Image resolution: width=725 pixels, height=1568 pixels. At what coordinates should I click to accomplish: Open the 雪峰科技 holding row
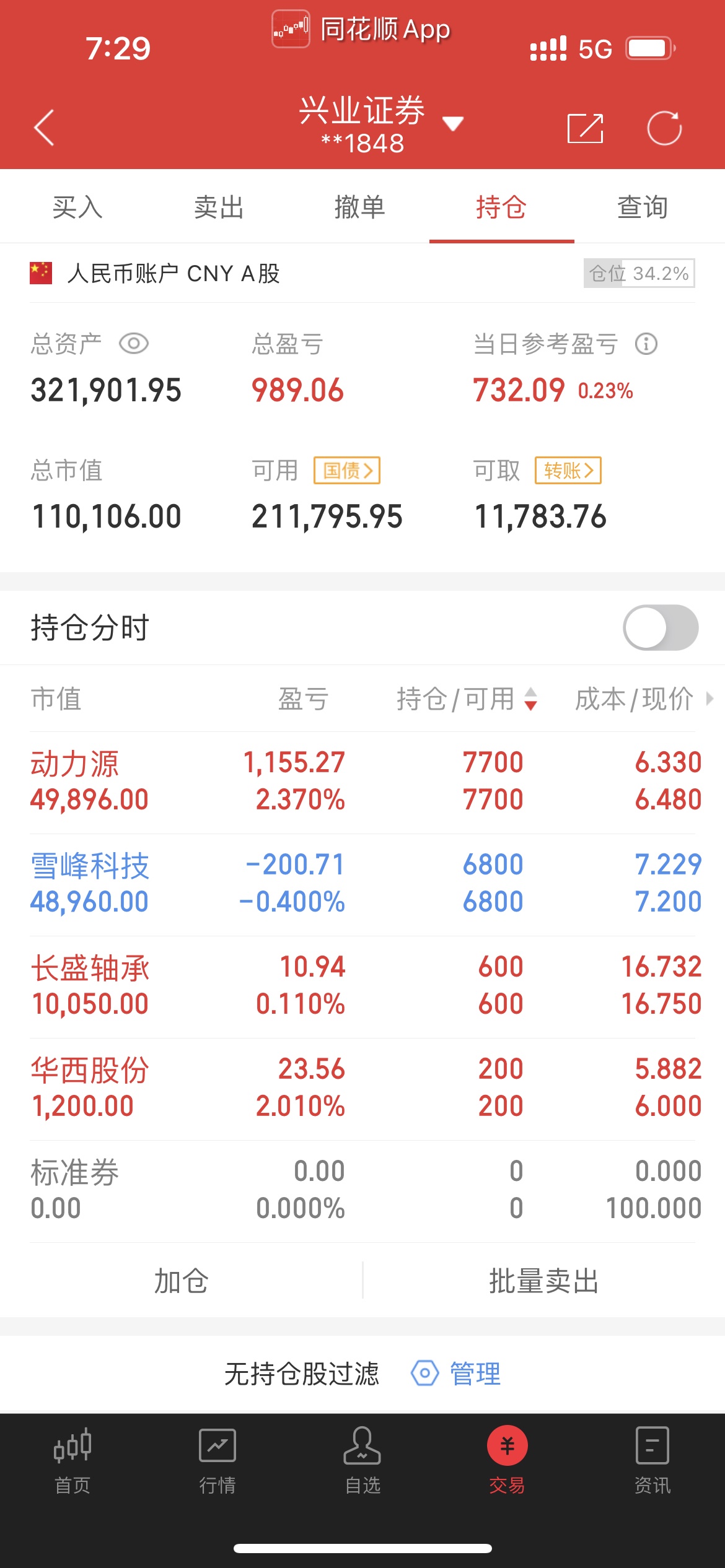click(x=362, y=885)
